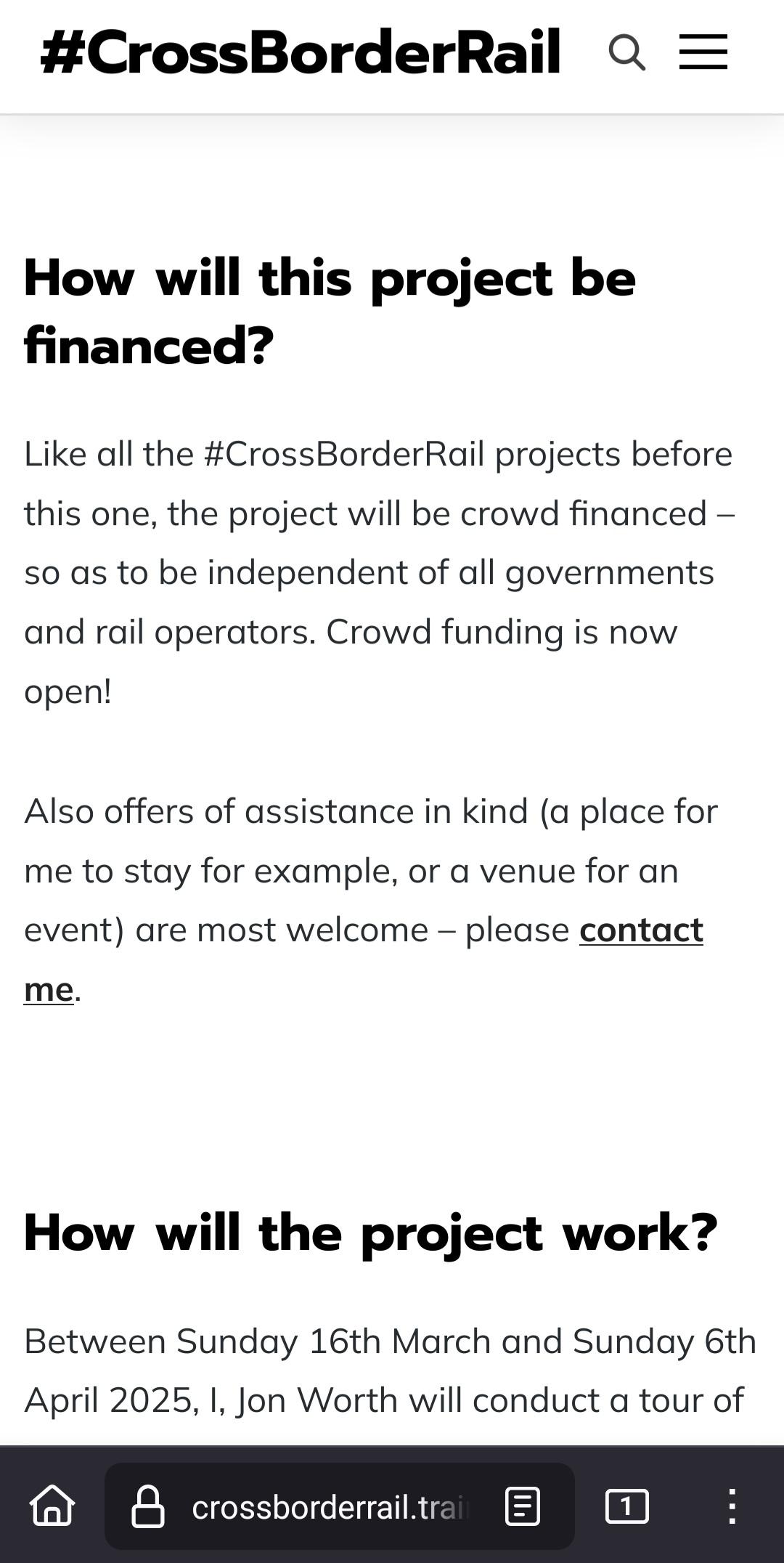Open the site search magnifier
784x1563 pixels.
(626, 53)
